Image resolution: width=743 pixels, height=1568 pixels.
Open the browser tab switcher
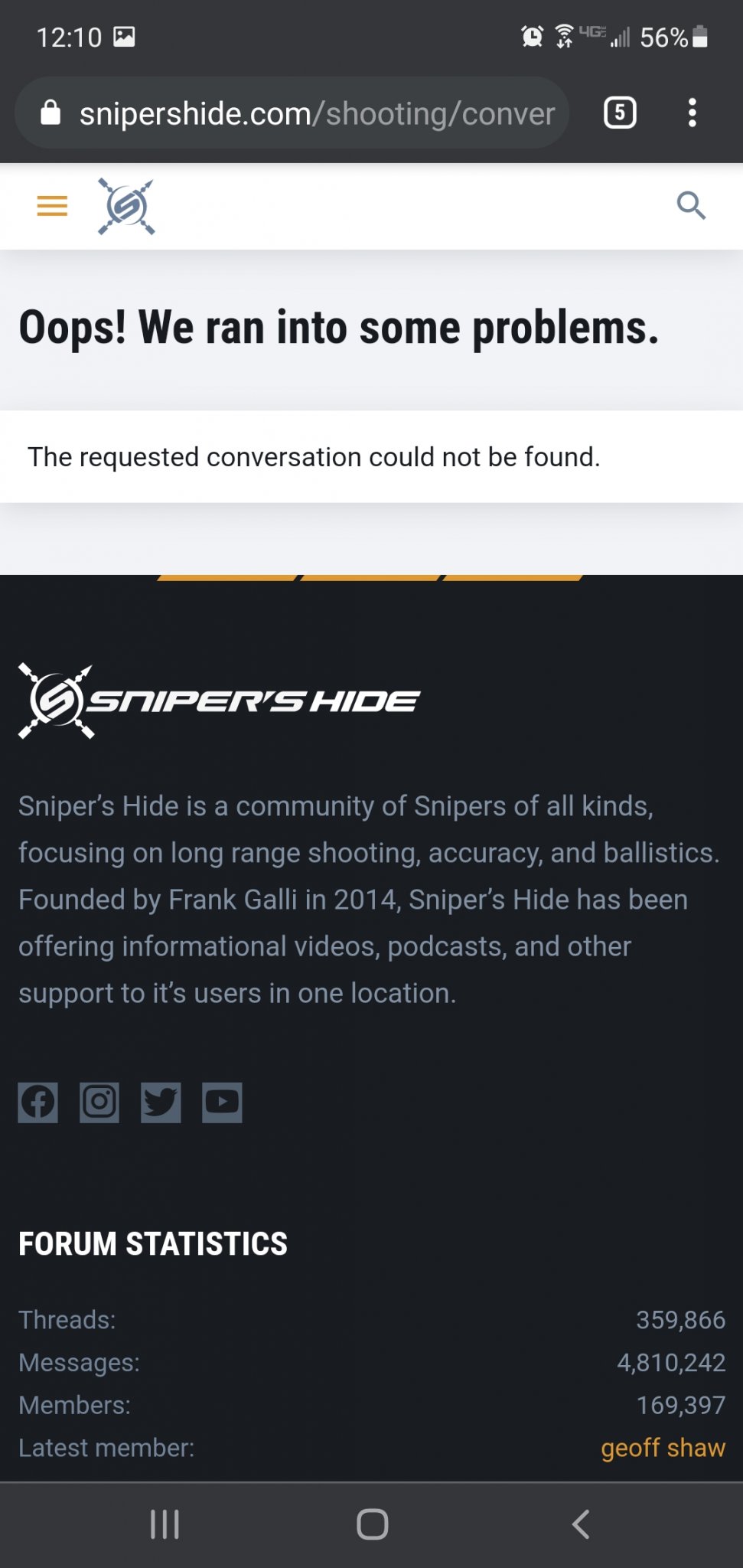pyautogui.click(x=620, y=113)
